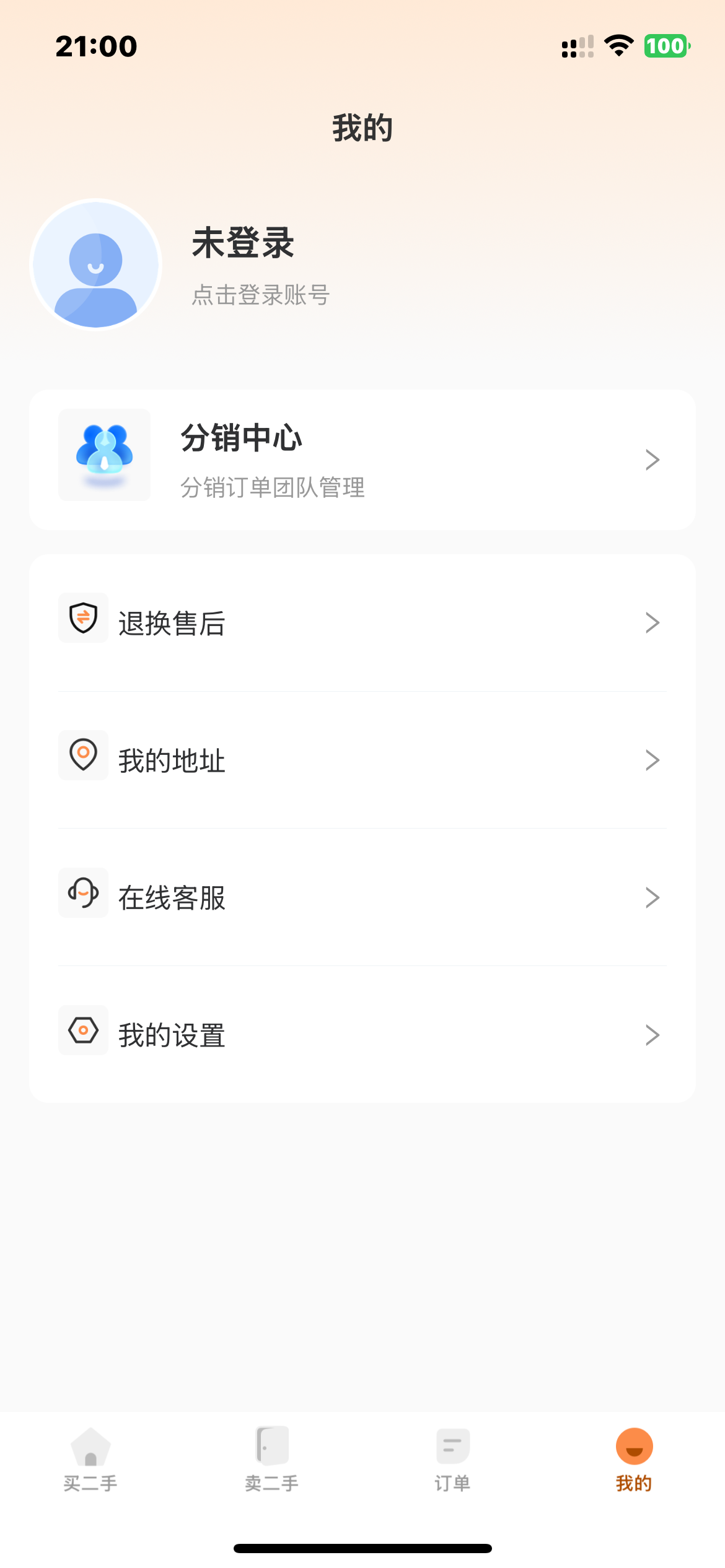725x1568 pixels.
Task: Switch to the 卖二手 tab
Action: pyautogui.click(x=271, y=1459)
